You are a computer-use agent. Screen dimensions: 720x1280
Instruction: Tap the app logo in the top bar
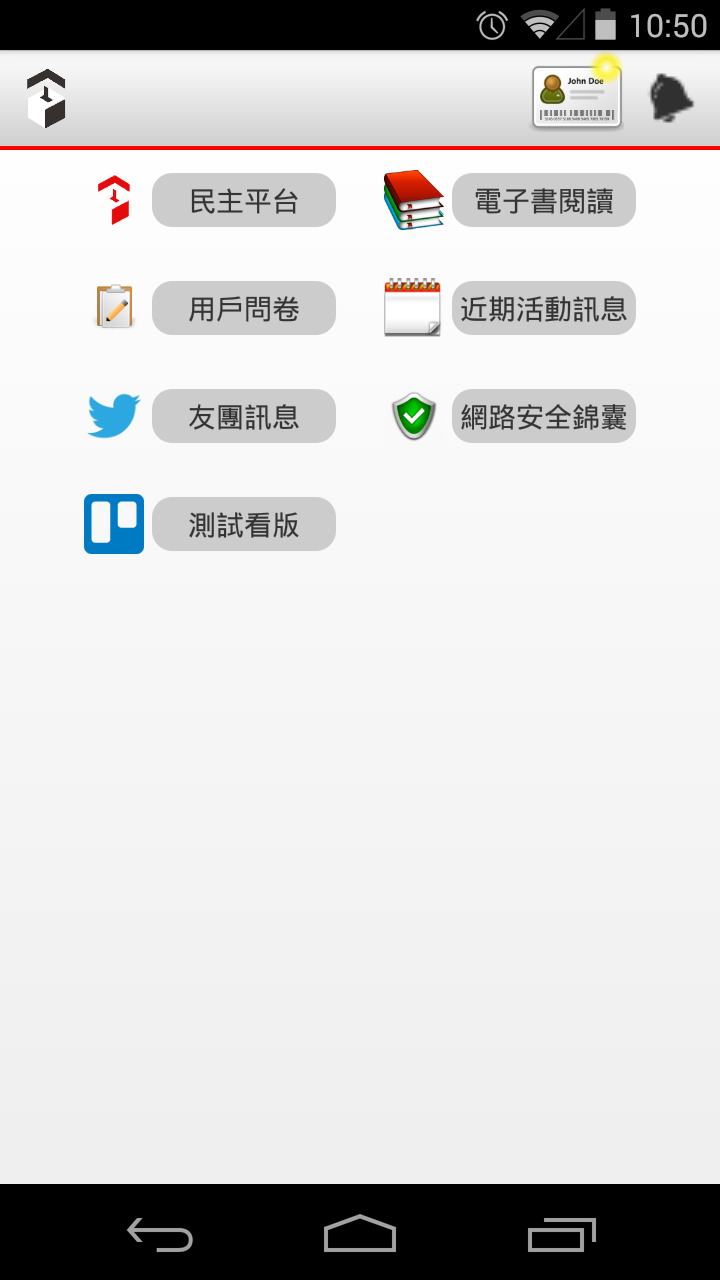pyautogui.click(x=46, y=98)
